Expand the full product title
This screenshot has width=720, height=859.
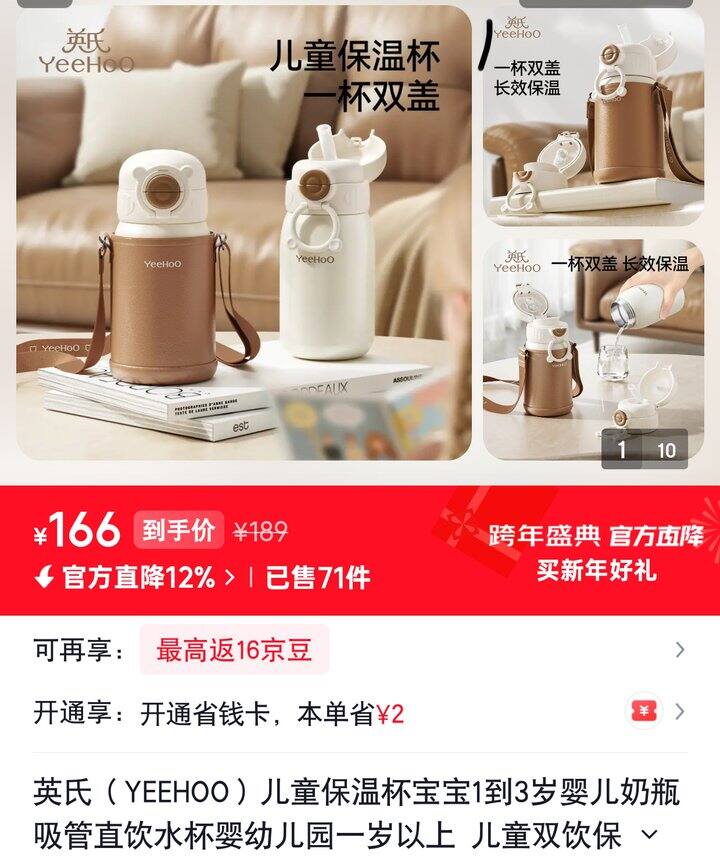click(650, 833)
